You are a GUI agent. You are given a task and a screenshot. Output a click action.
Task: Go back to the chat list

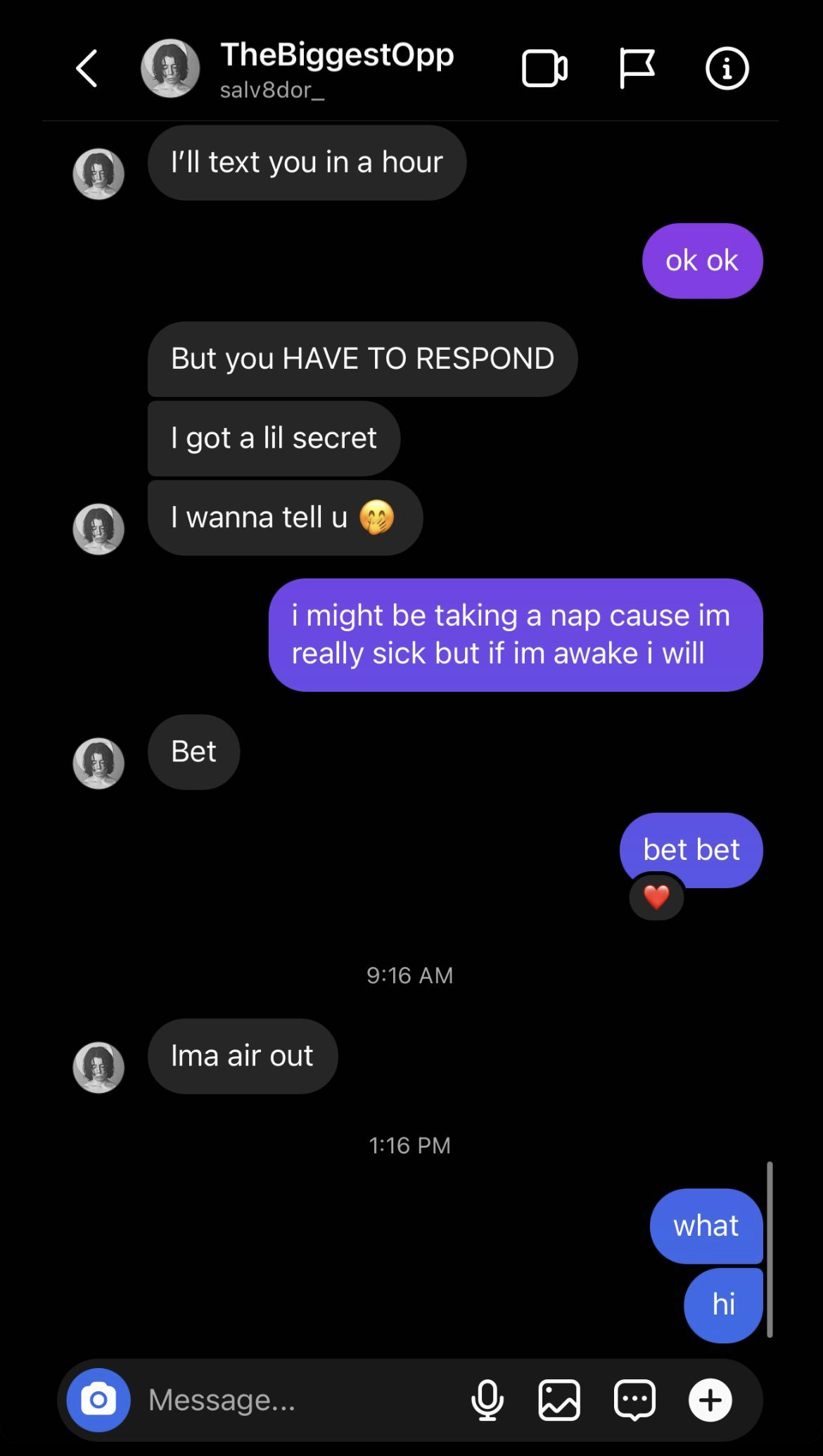(87, 68)
